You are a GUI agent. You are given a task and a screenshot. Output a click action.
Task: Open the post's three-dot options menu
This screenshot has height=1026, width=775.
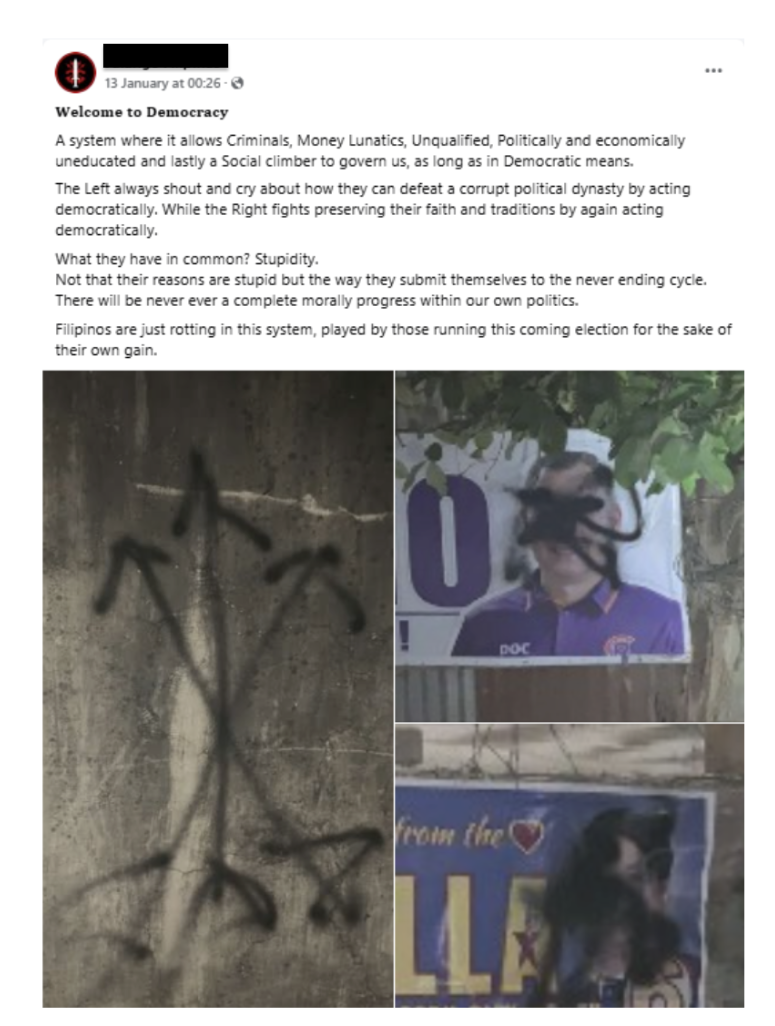click(713, 71)
